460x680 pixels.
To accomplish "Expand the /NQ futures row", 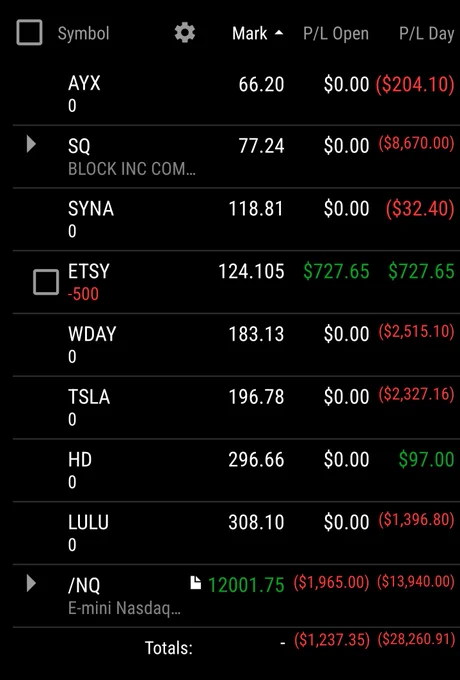I will click(x=31, y=583).
